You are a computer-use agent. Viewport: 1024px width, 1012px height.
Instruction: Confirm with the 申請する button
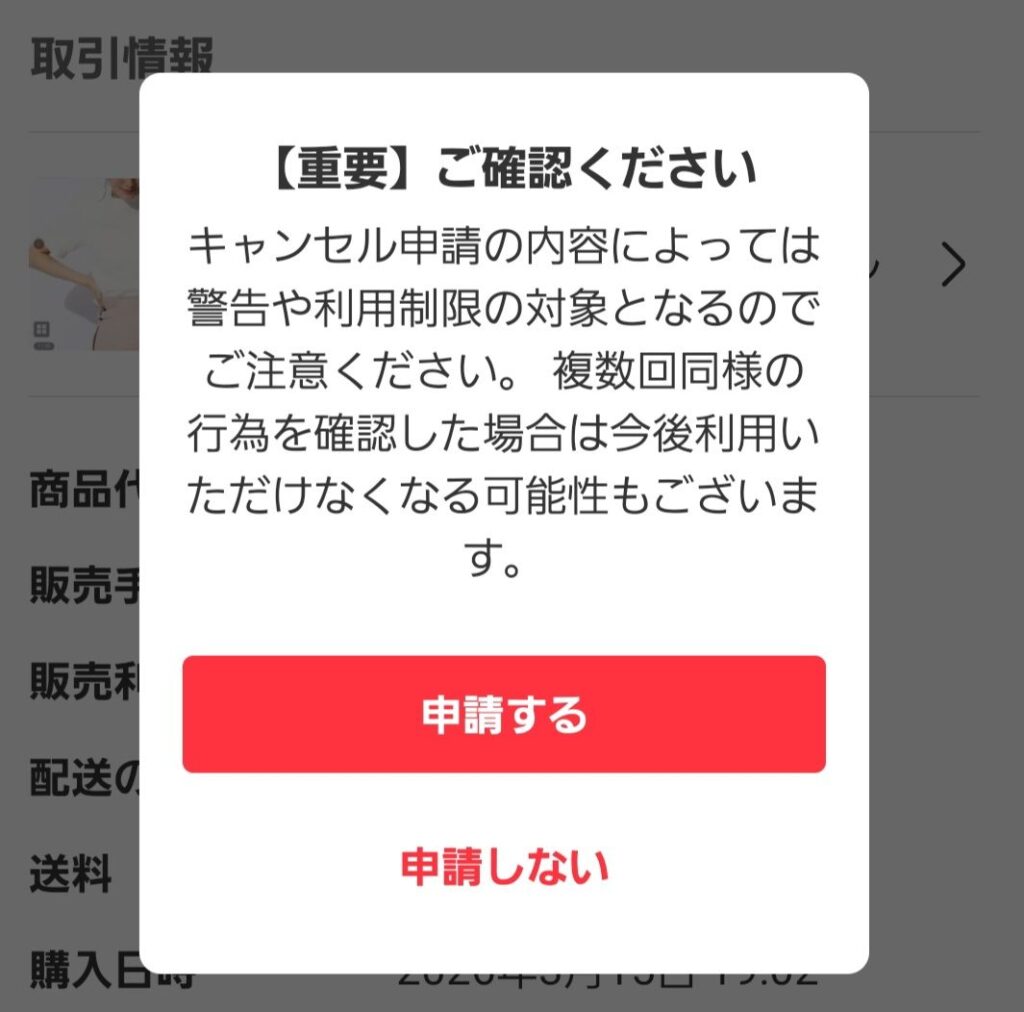[503, 714]
